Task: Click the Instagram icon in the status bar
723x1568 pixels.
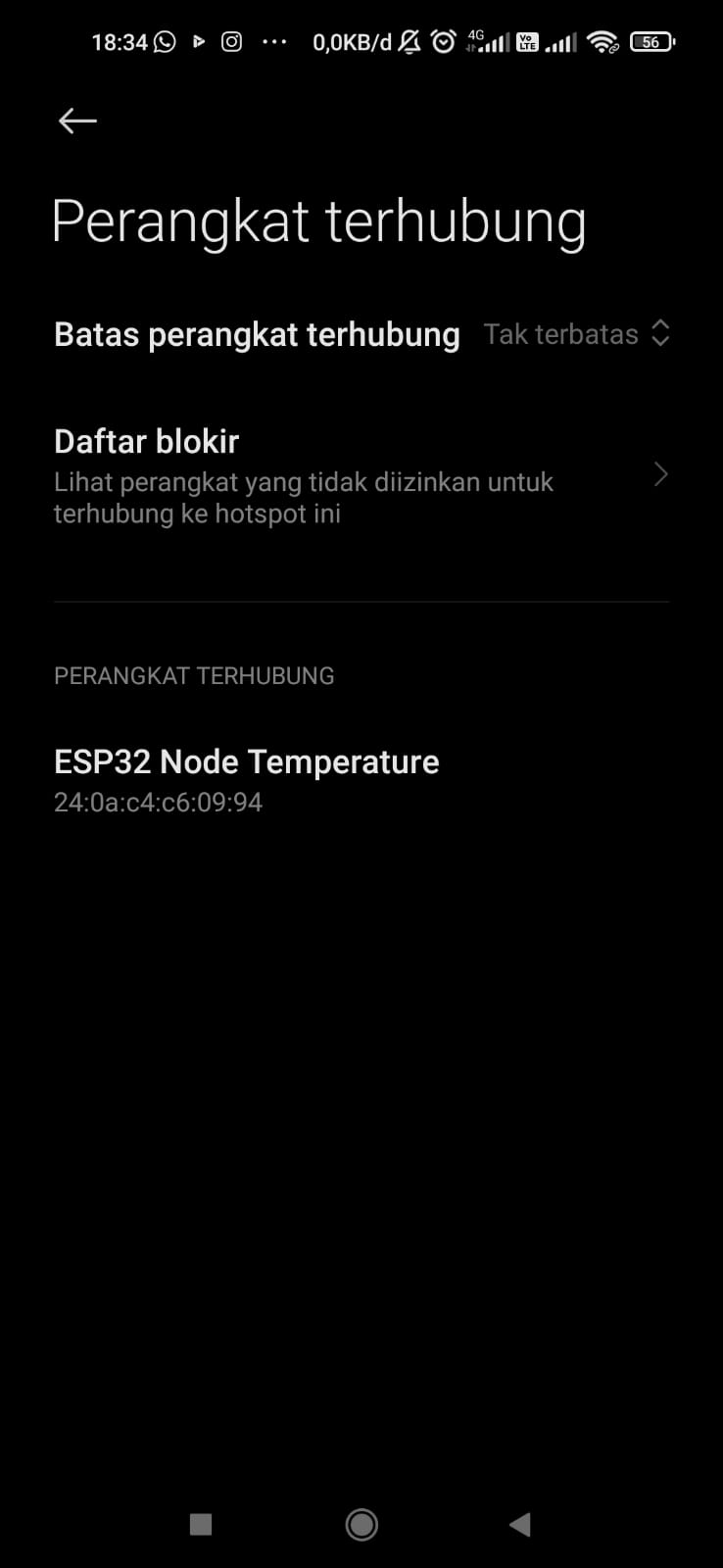Action: (x=231, y=42)
